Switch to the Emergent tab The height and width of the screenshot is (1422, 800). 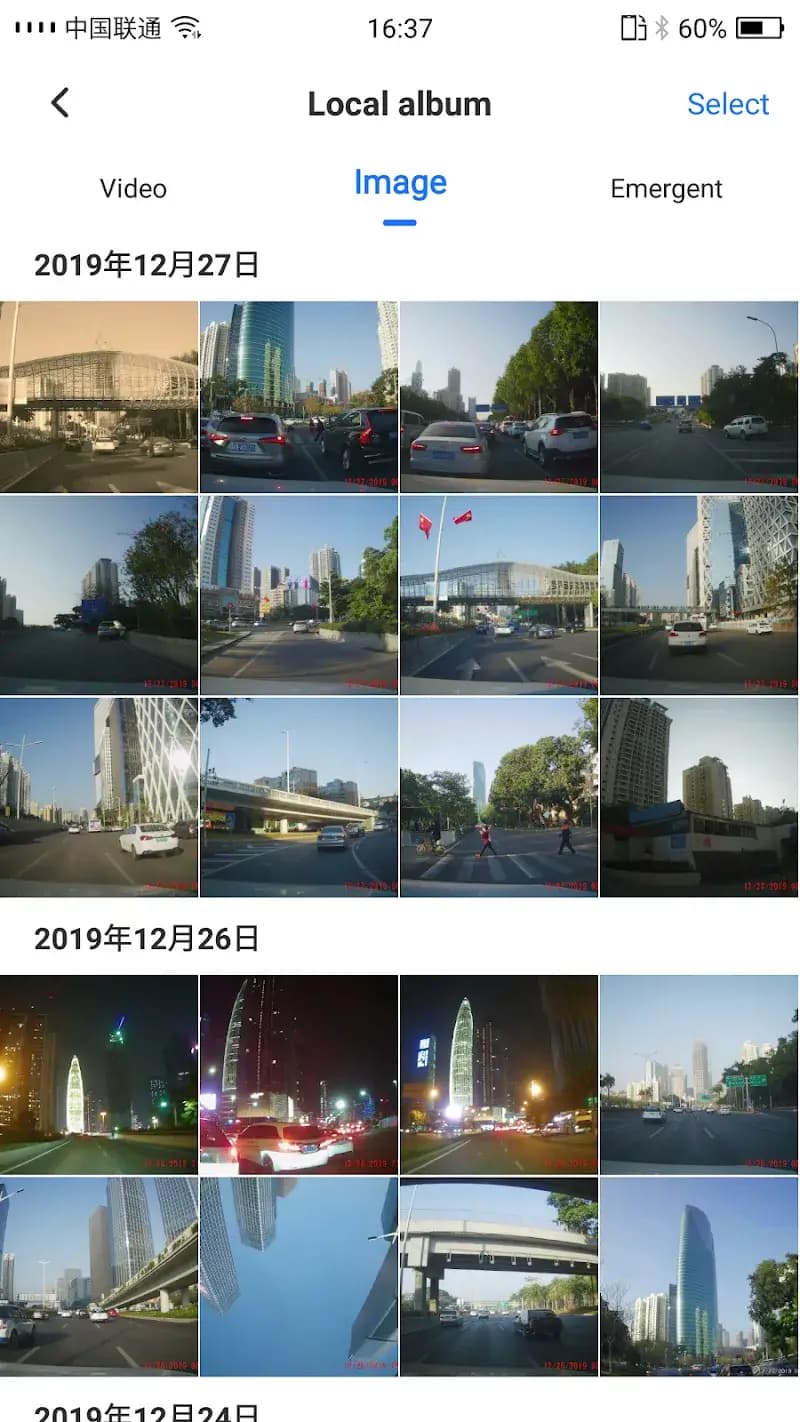[x=666, y=189]
